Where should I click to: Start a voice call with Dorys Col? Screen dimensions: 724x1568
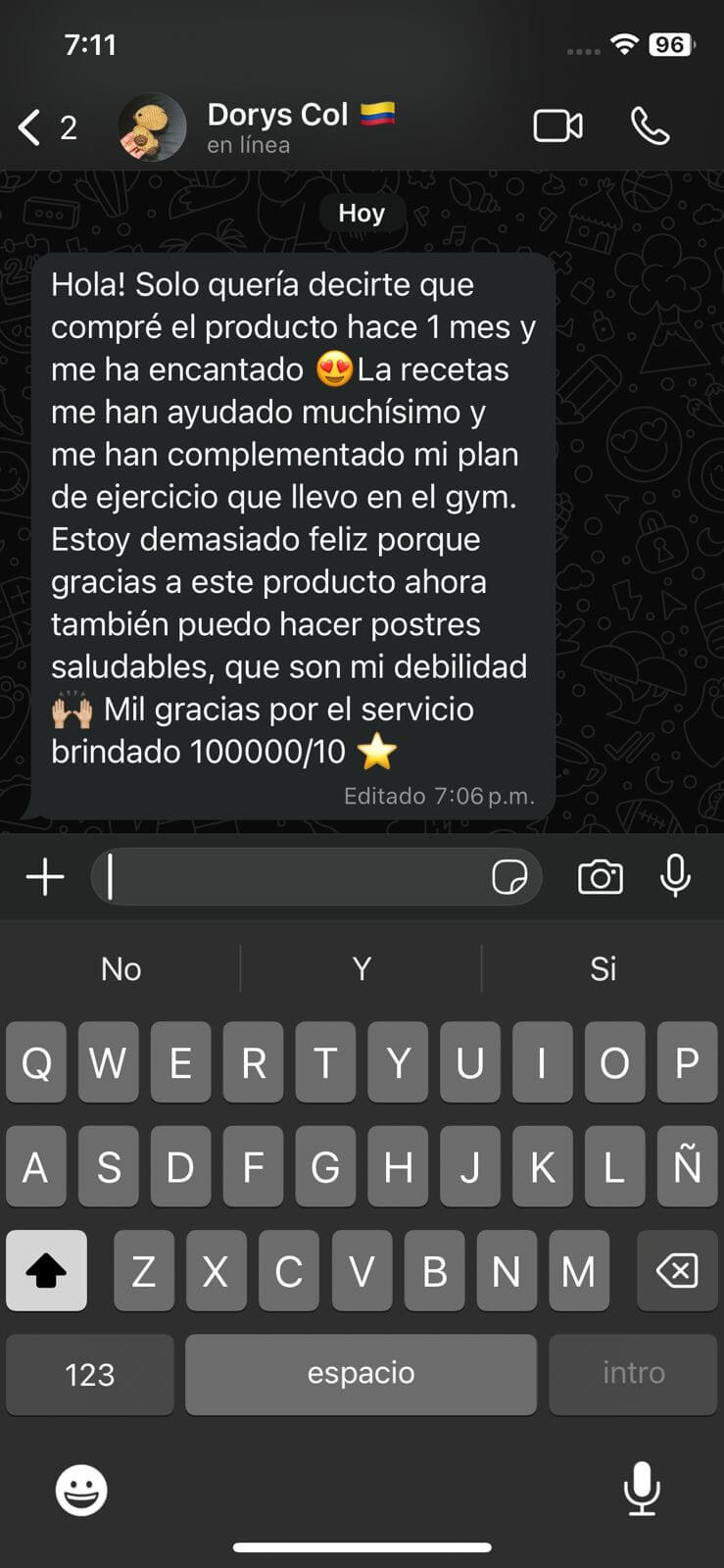[650, 126]
